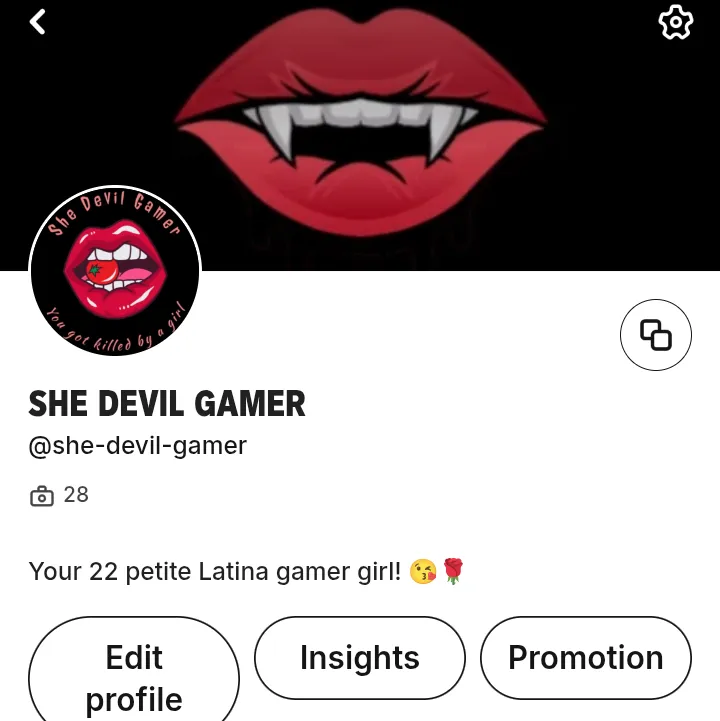The image size is (720, 721).
Task: View the She Devil Gamer profile picture
Action: pyautogui.click(x=115, y=271)
